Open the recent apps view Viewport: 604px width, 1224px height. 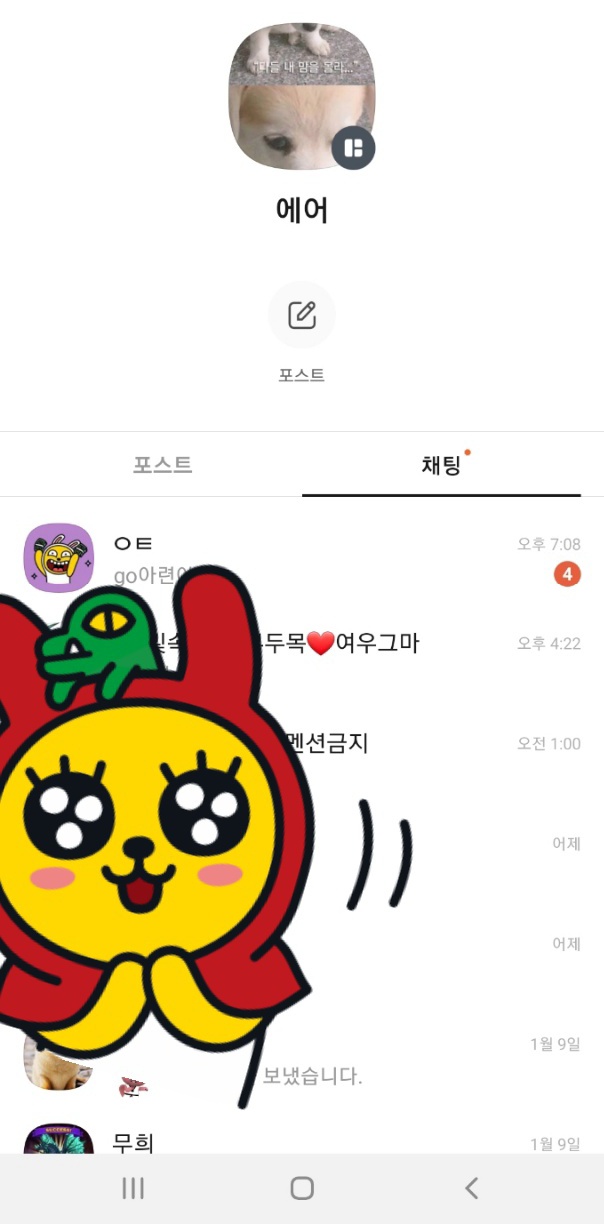[132, 1188]
